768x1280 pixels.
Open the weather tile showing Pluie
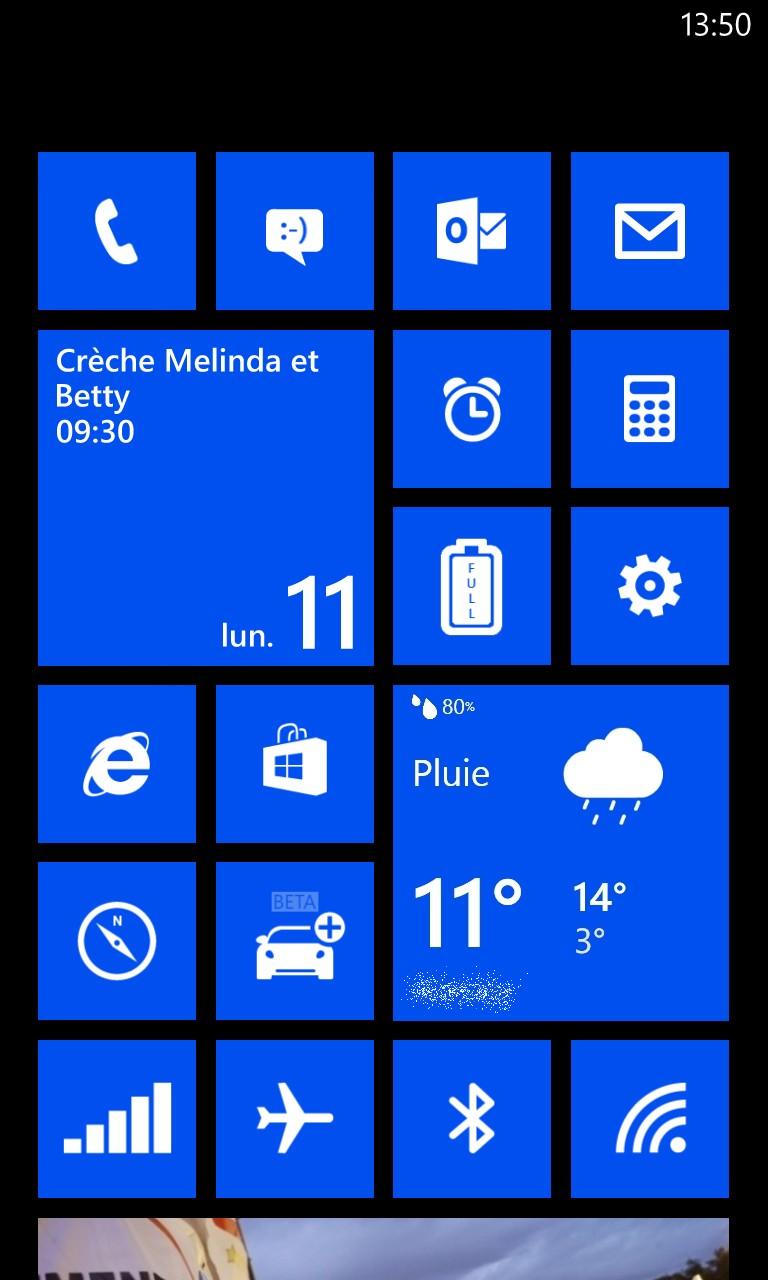561,853
